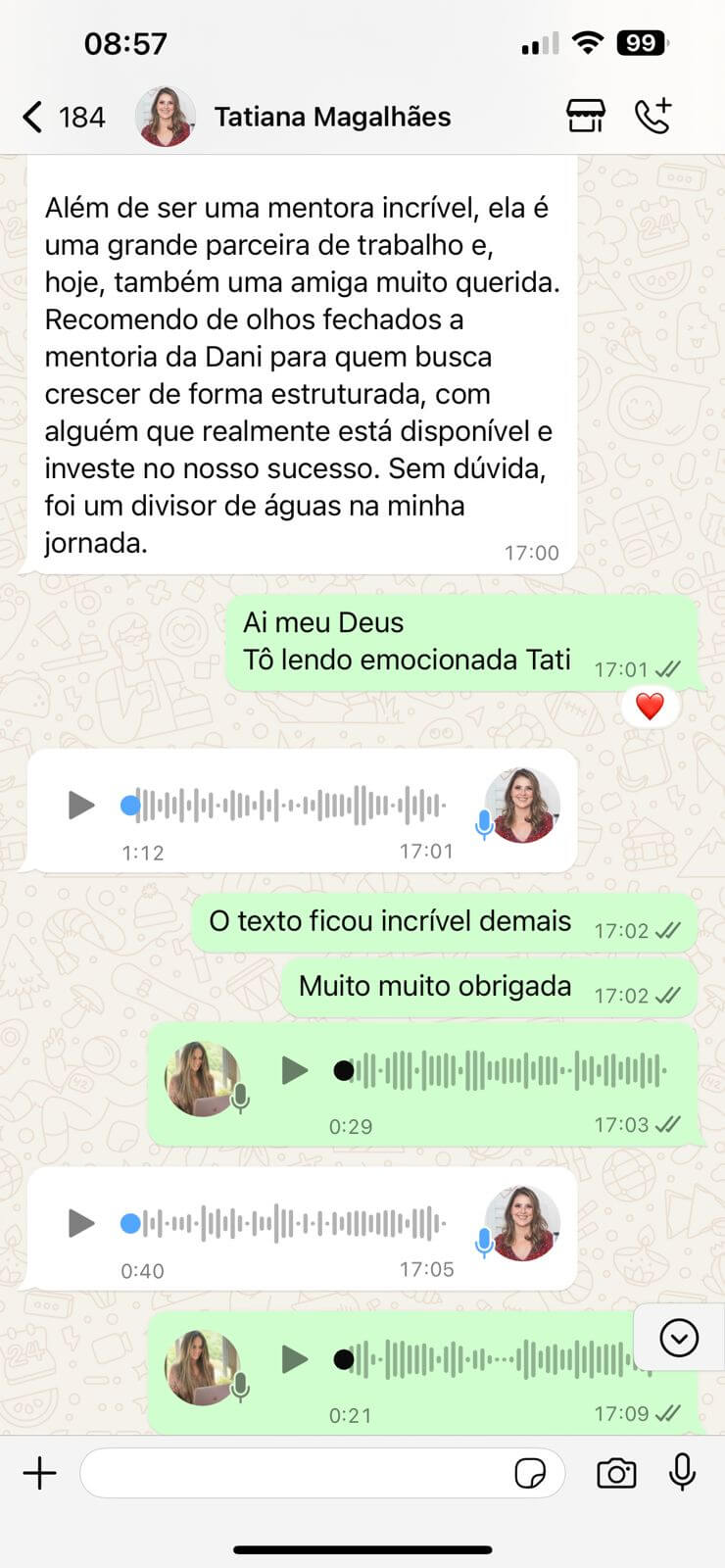Open the business catalog storefront icon
725x1568 pixels.
(585, 116)
